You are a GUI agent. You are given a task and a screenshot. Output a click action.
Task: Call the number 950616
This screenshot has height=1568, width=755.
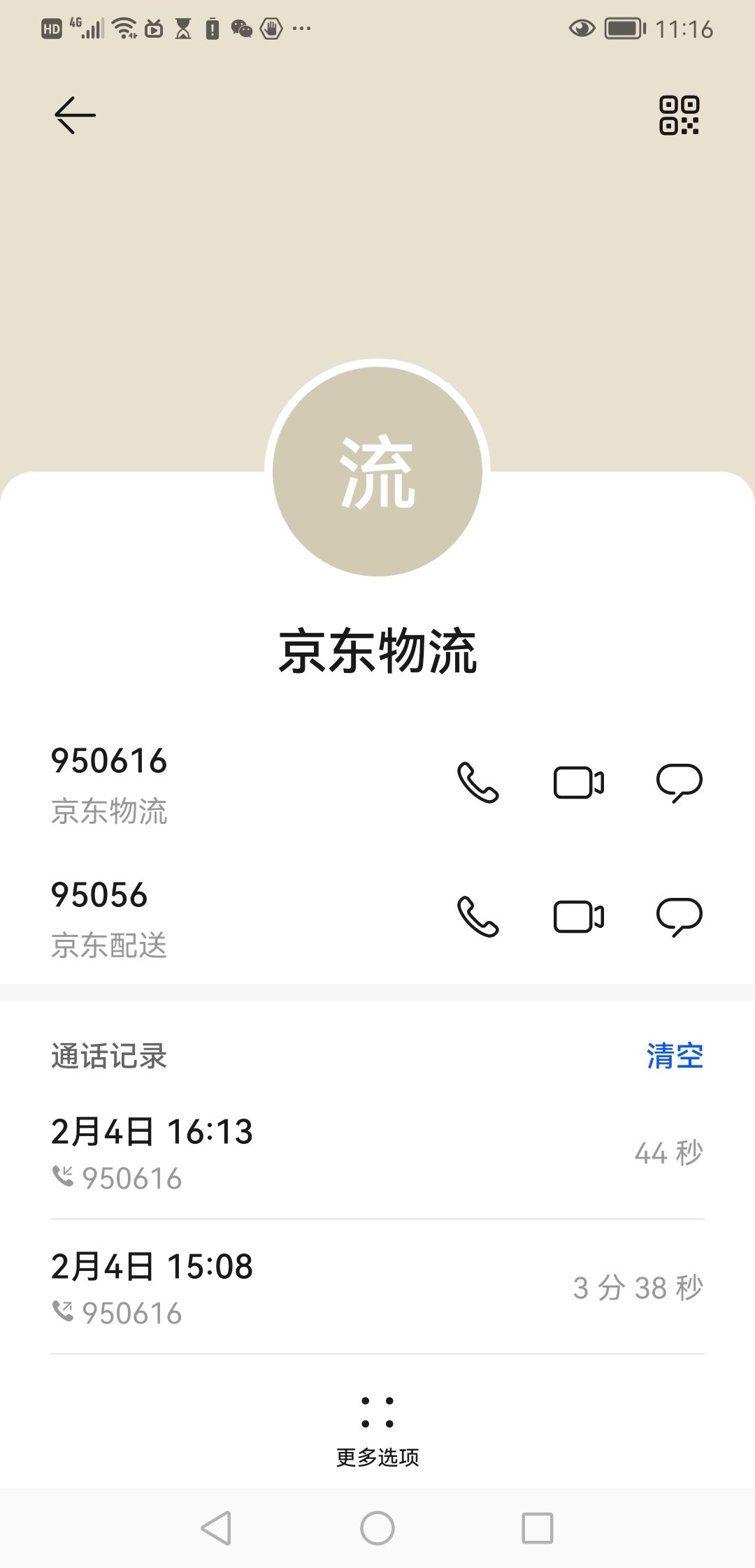478,782
